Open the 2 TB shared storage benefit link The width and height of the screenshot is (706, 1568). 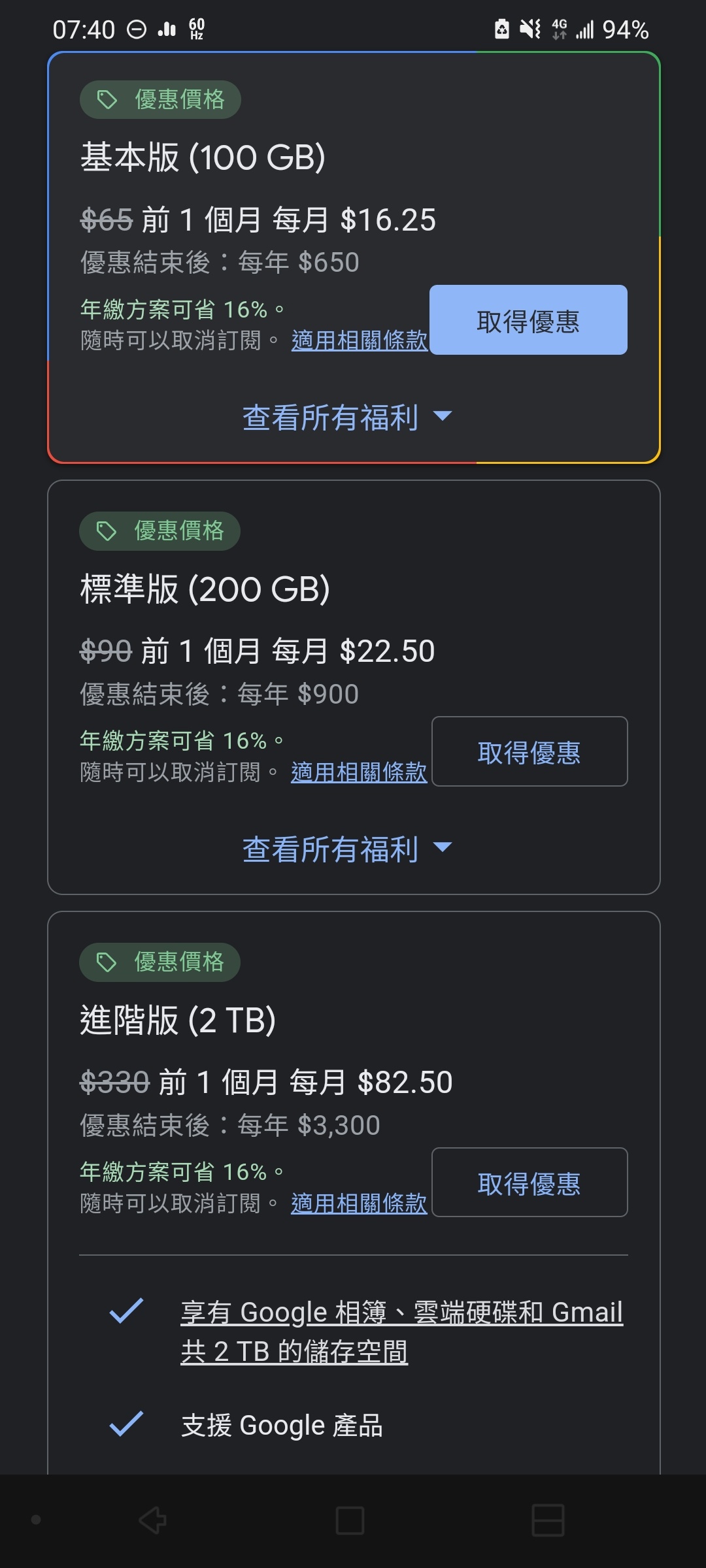tap(402, 1332)
